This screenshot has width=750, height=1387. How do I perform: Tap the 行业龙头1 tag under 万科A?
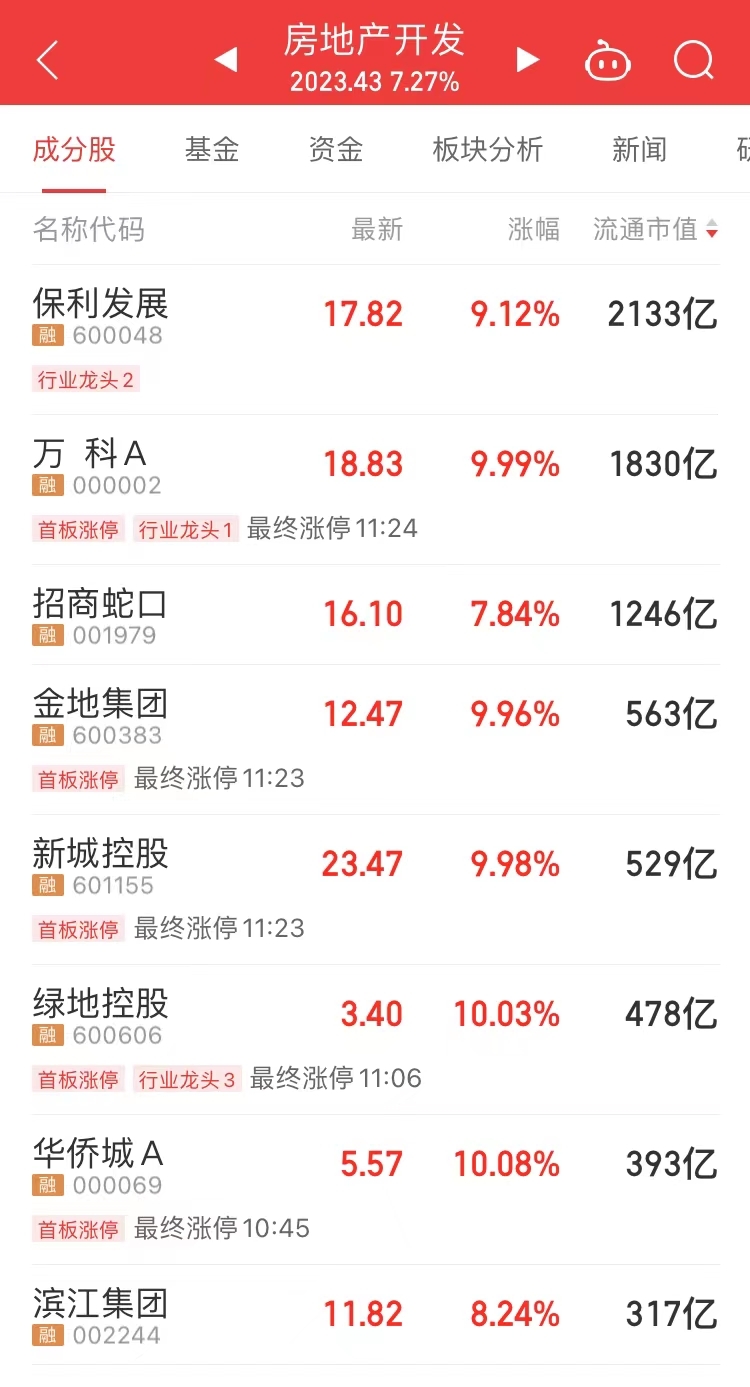(x=186, y=530)
